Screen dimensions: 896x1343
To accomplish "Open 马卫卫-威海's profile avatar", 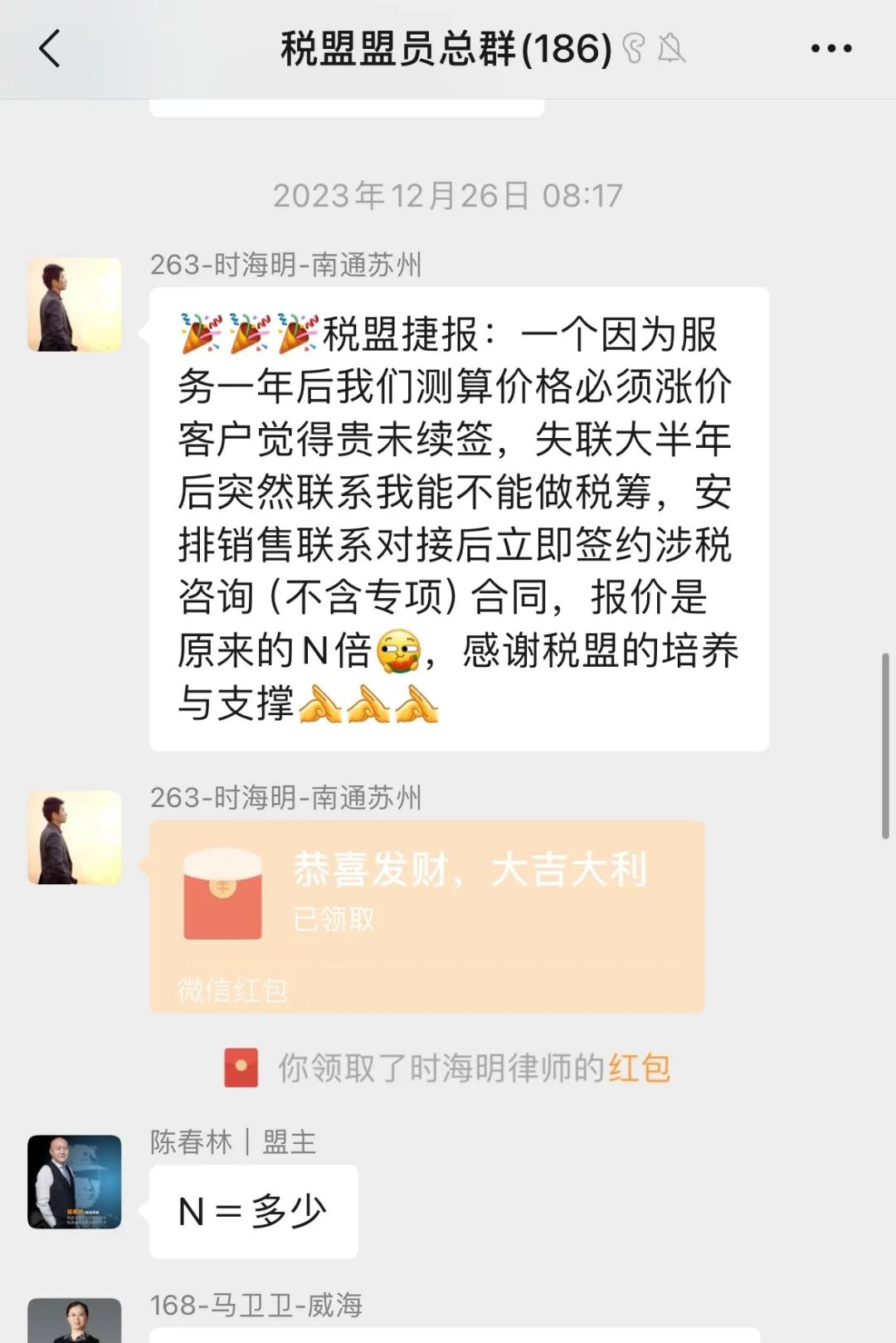I will (x=75, y=1321).
